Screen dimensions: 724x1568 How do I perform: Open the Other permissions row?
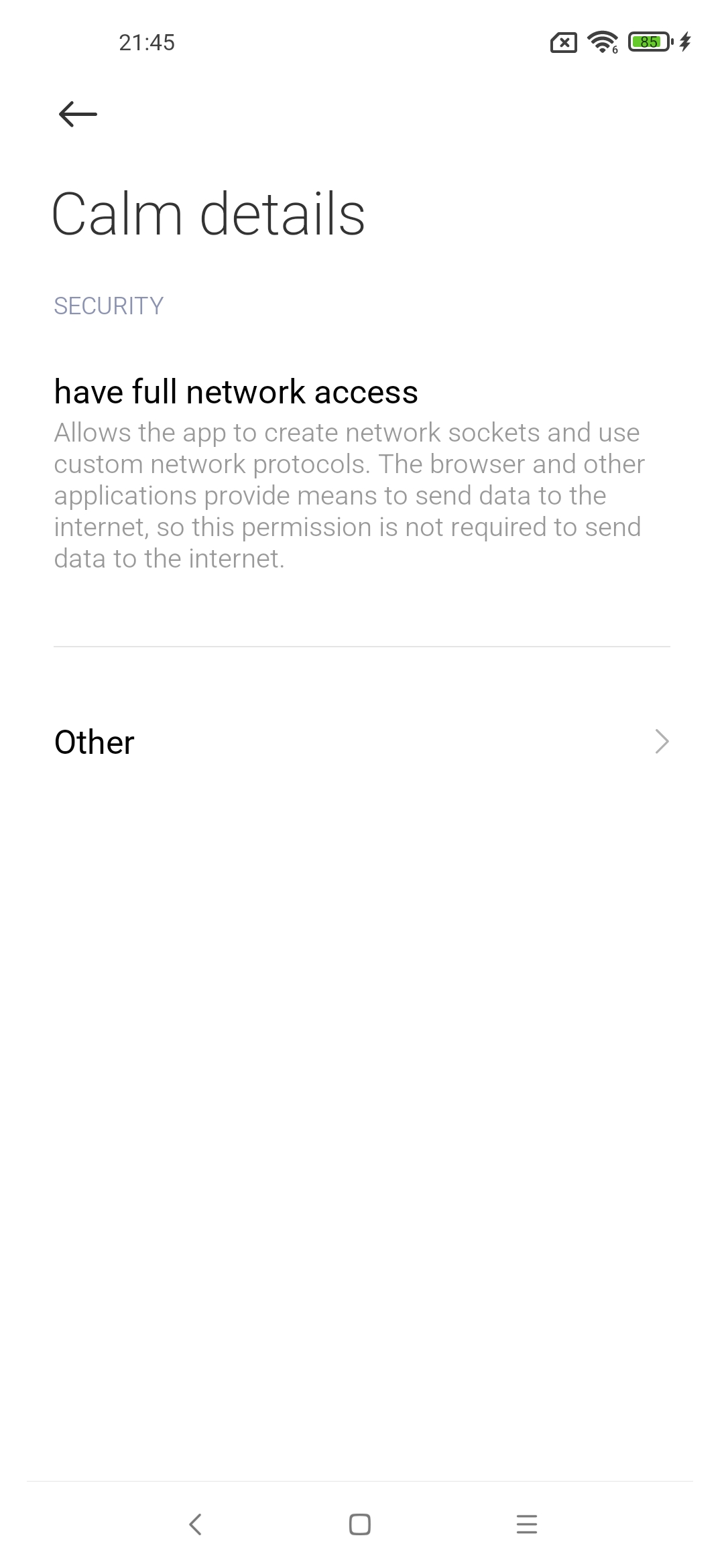coord(362,742)
